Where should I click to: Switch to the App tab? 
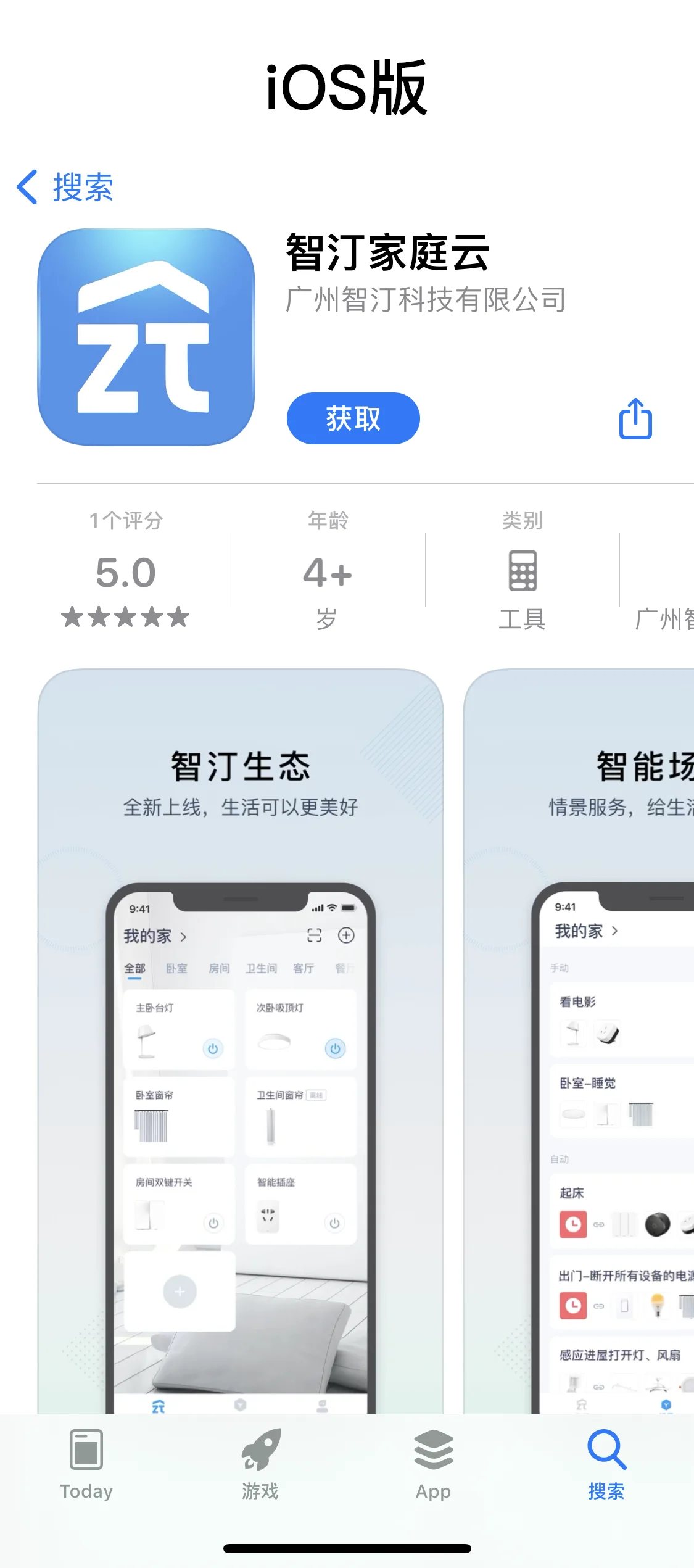click(434, 1464)
